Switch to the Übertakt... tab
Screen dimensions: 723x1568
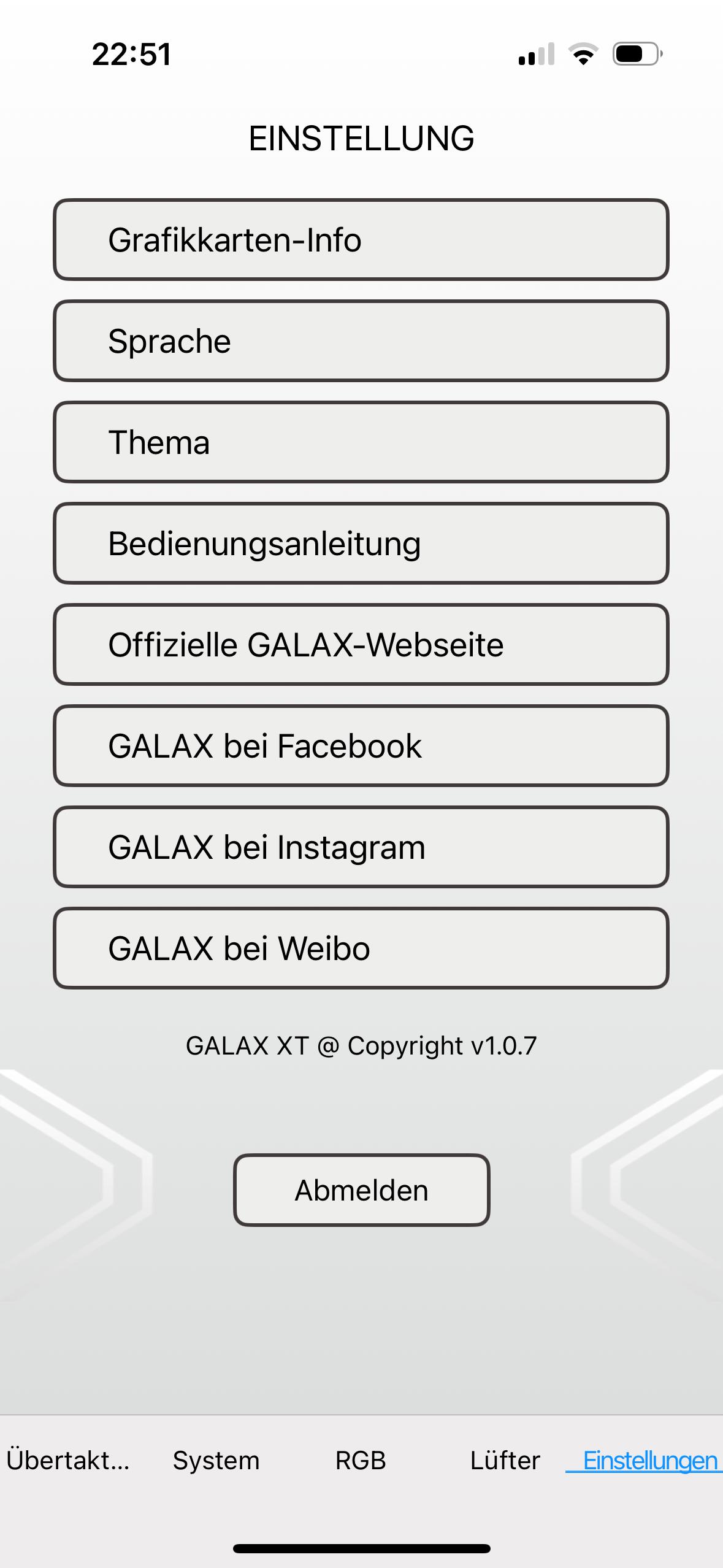(68, 1461)
